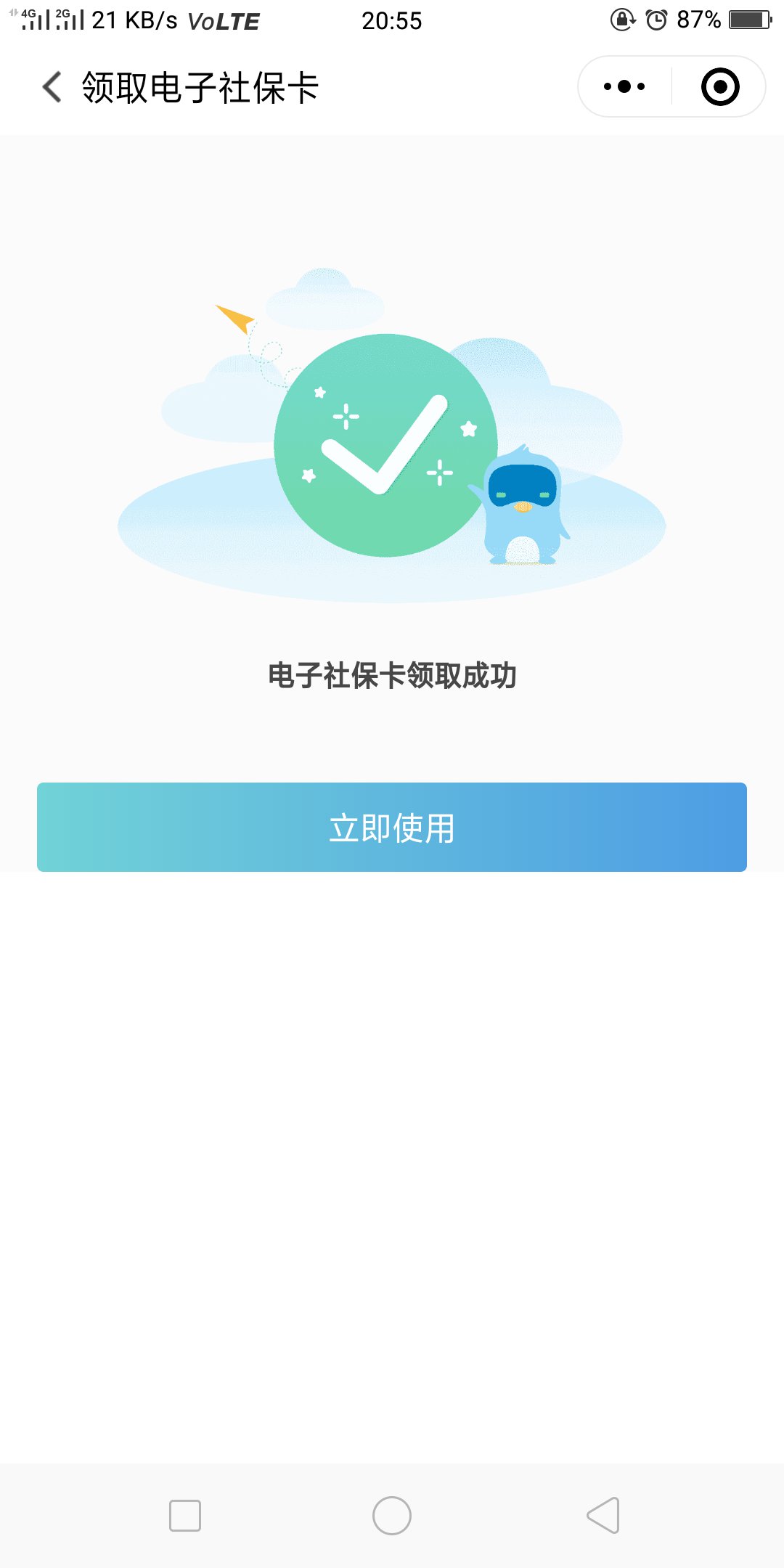The image size is (784, 1568).
Task: Go to the system home screen
Action: 392,1515
